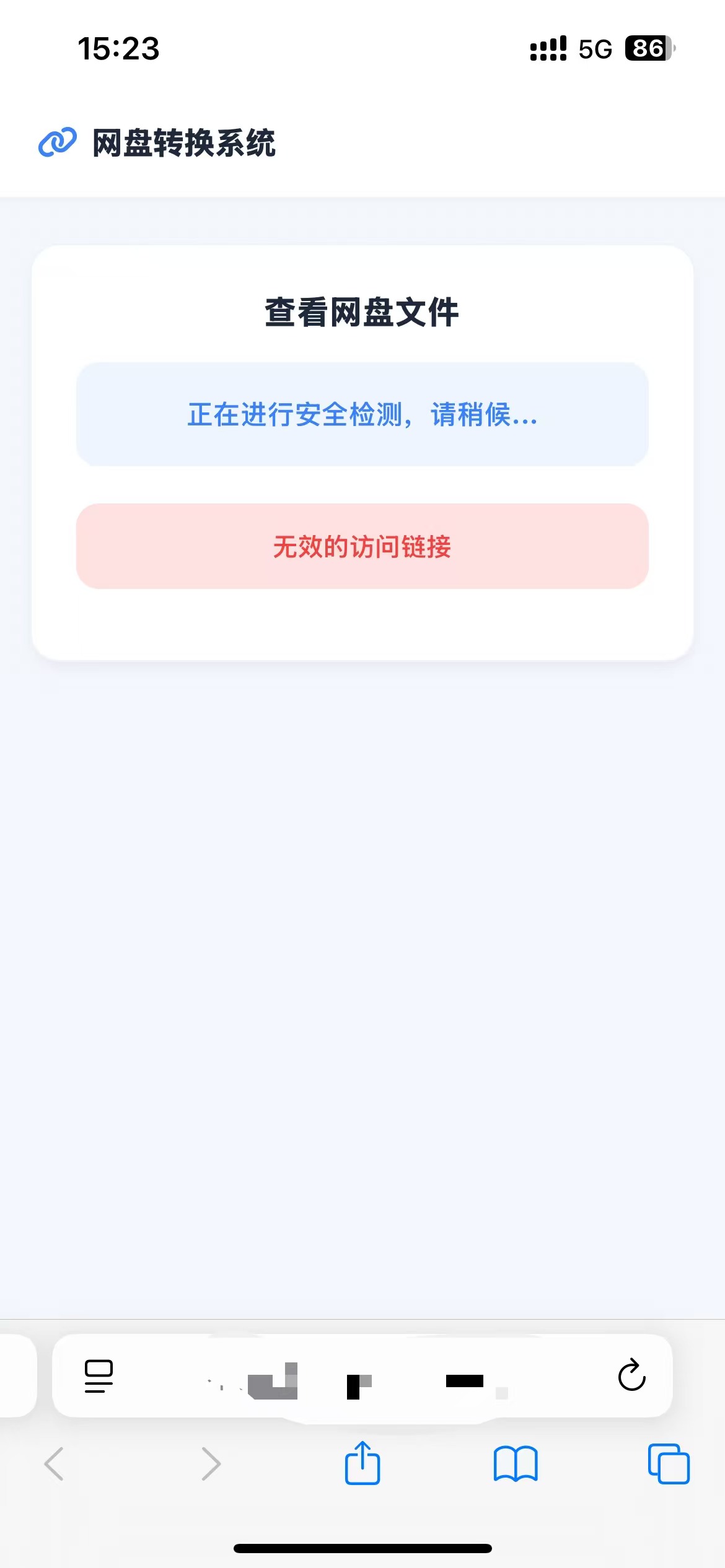Reload the current page
Image resolution: width=725 pixels, height=1568 pixels.
click(631, 1376)
